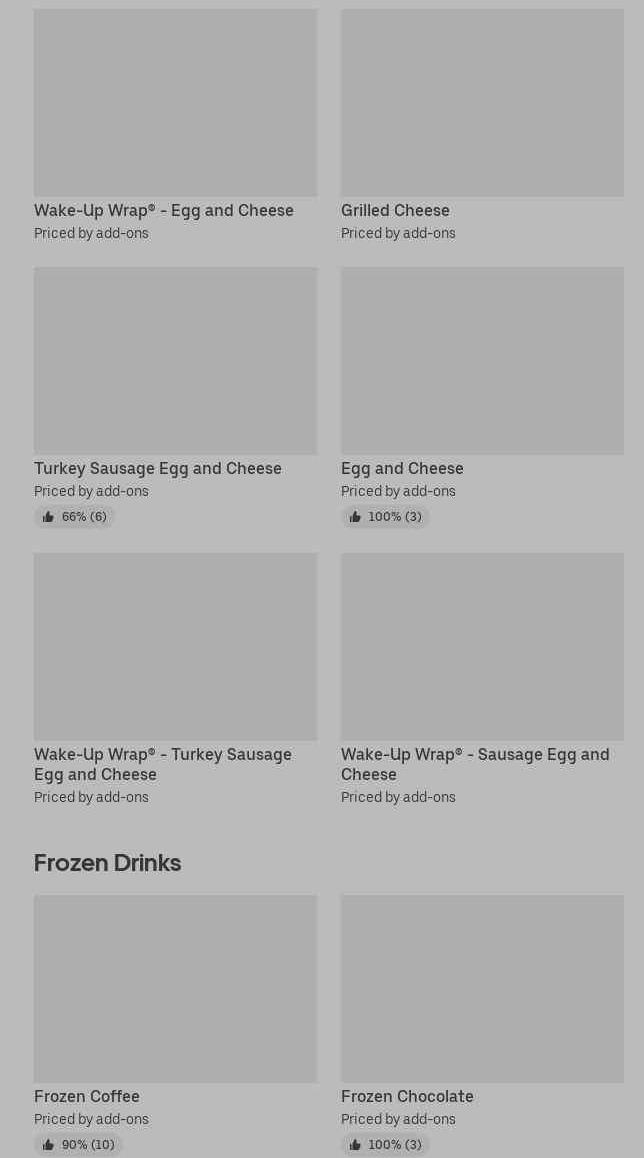The height and width of the screenshot is (1158, 644).
Task: Open Wake-Up Wrap Turkey Sausage Egg and Cheese
Action: click(175, 679)
